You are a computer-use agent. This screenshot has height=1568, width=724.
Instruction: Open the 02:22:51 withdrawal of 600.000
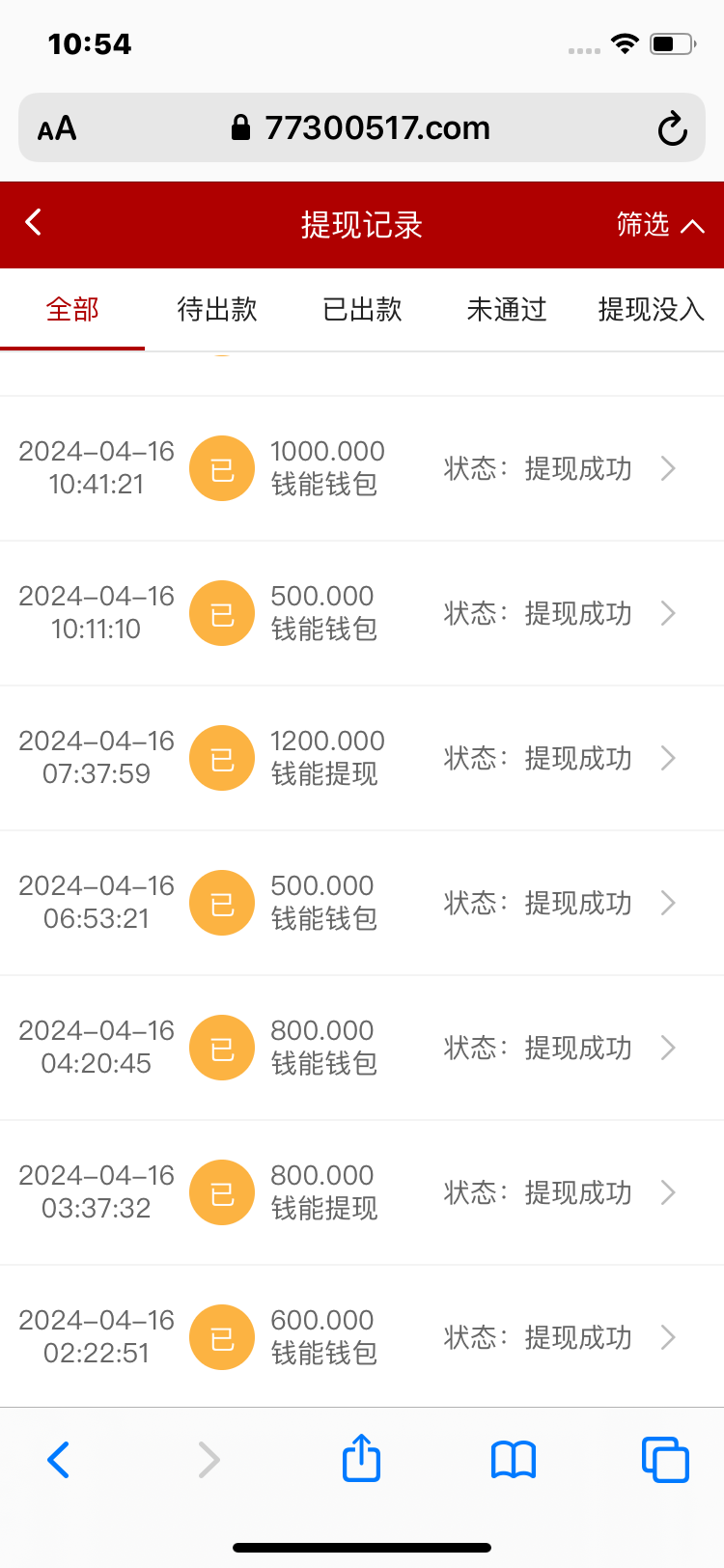coord(362,1337)
